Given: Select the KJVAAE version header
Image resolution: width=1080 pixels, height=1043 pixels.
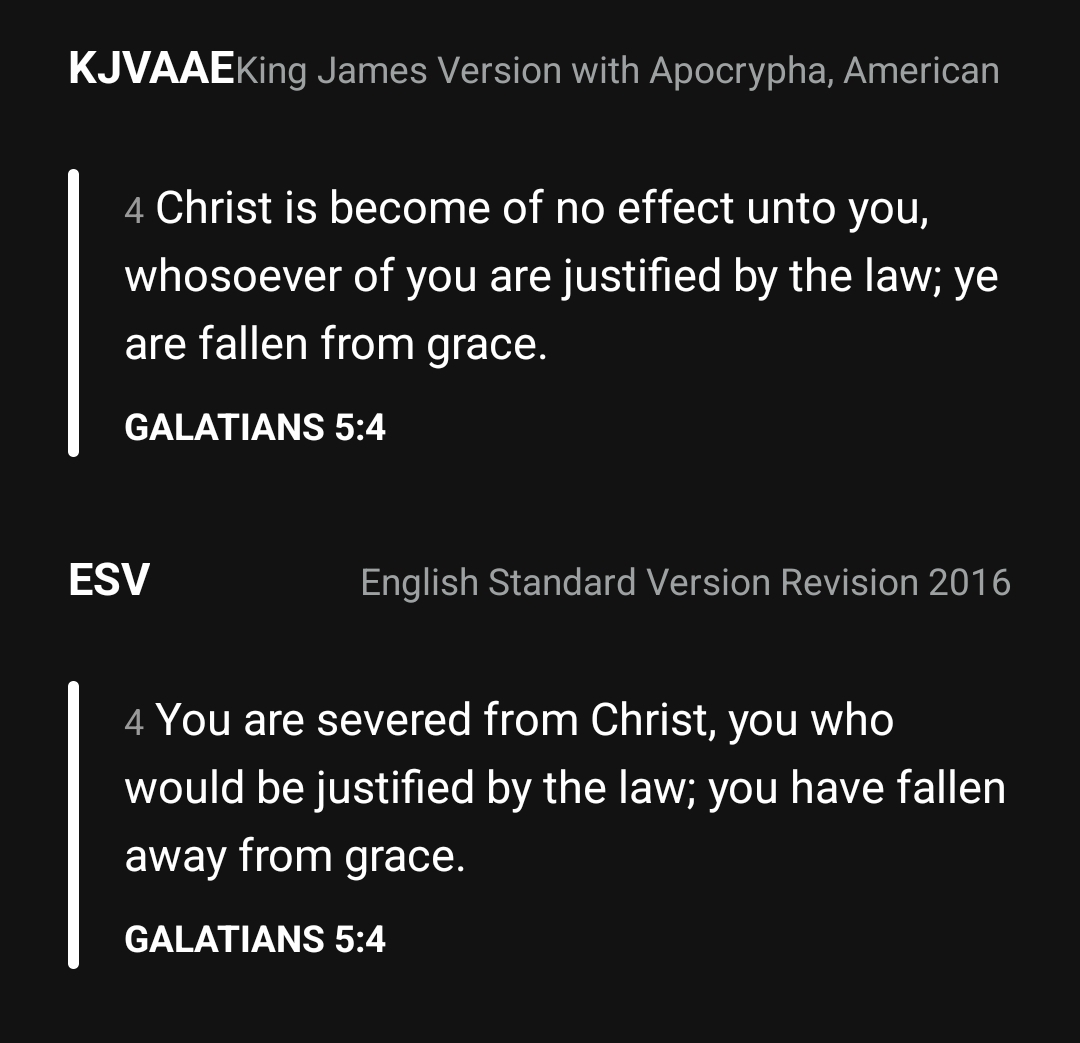Looking at the screenshot, I should [534, 70].
